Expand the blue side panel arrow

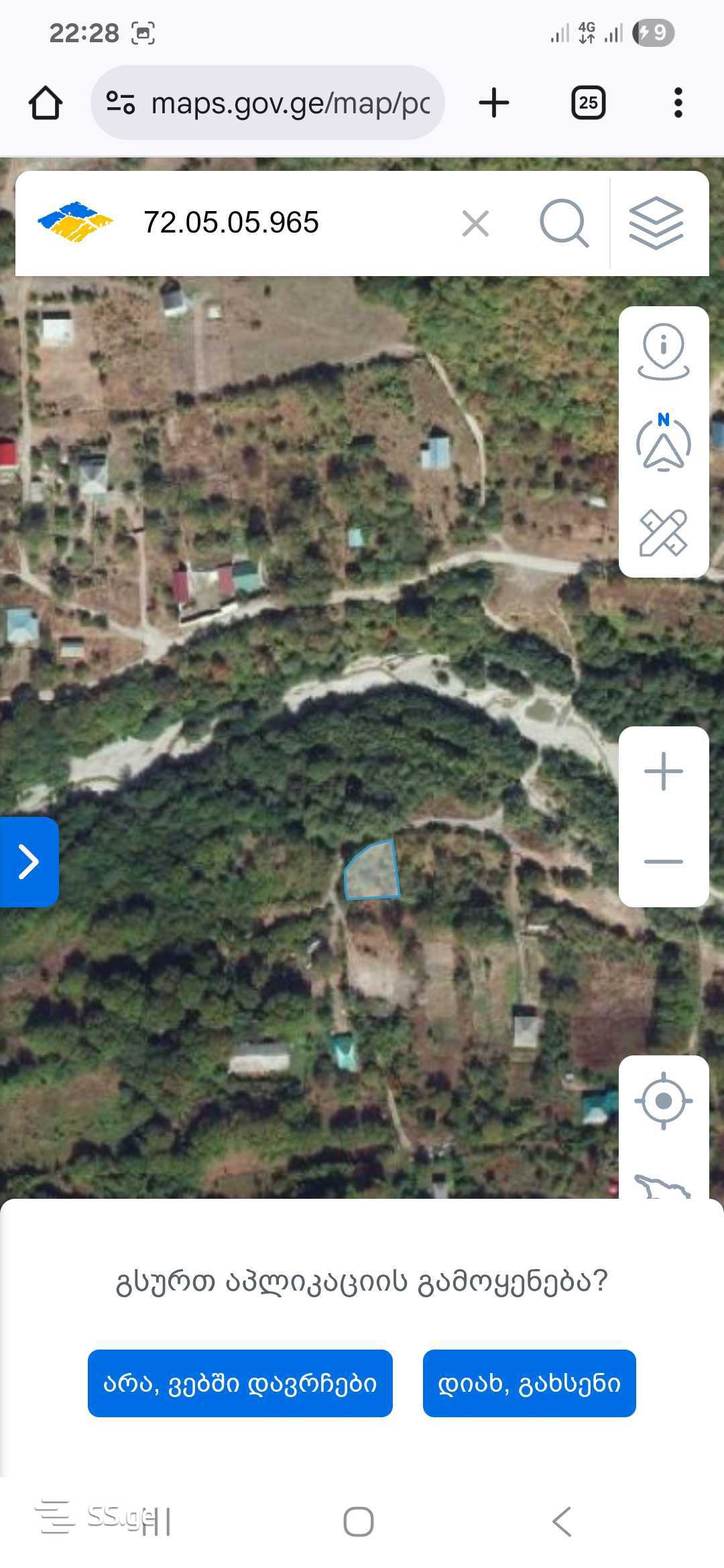pyautogui.click(x=29, y=862)
